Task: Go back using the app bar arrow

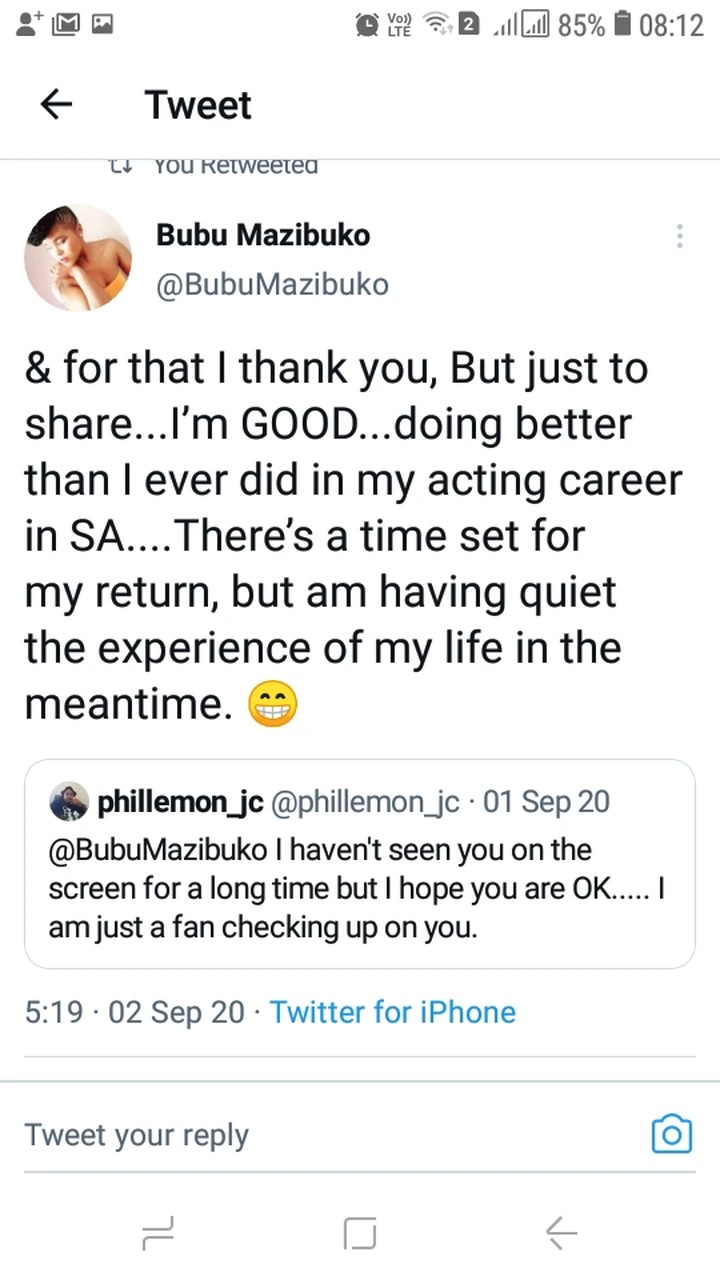Action: pos(57,104)
